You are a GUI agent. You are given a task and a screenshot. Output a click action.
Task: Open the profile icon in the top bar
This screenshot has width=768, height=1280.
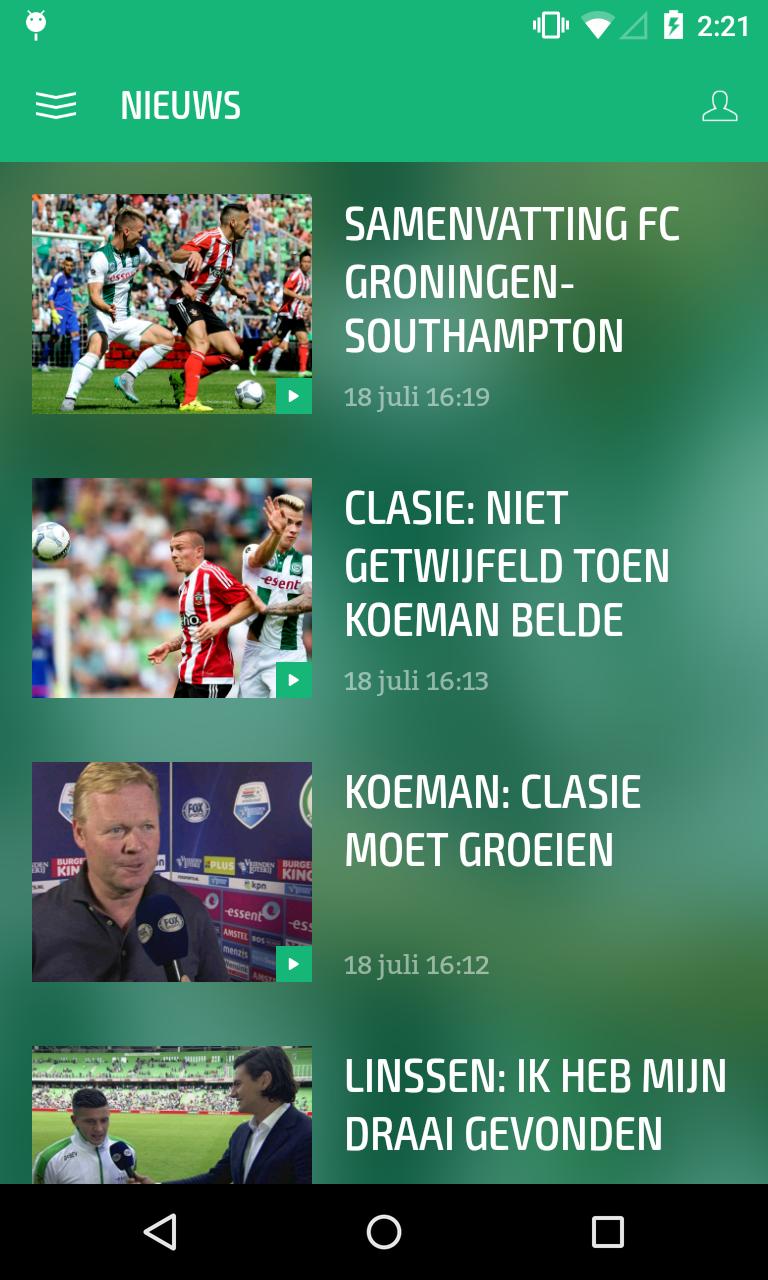pyautogui.click(x=719, y=104)
